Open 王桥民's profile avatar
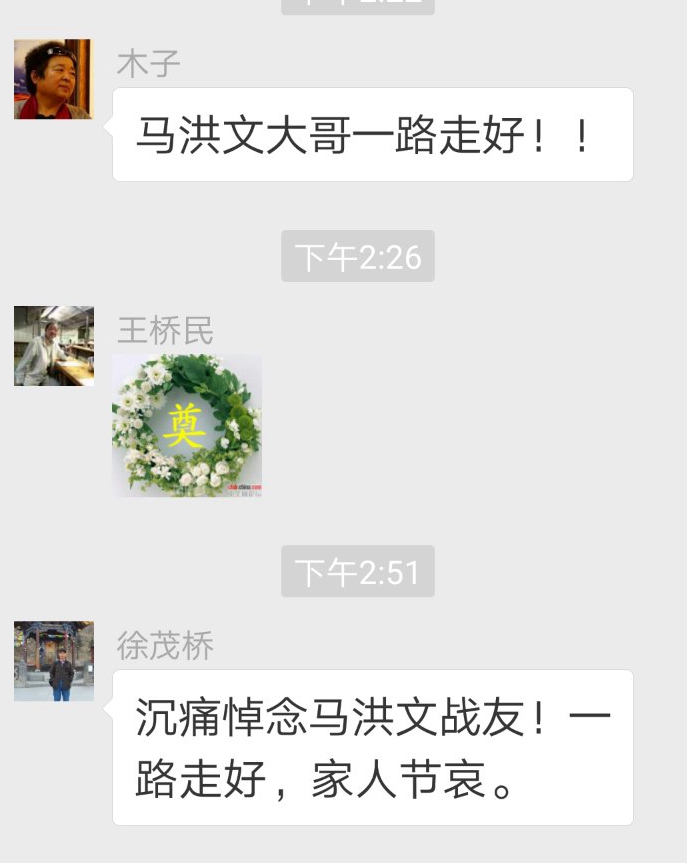The width and height of the screenshot is (687, 863). (53, 346)
